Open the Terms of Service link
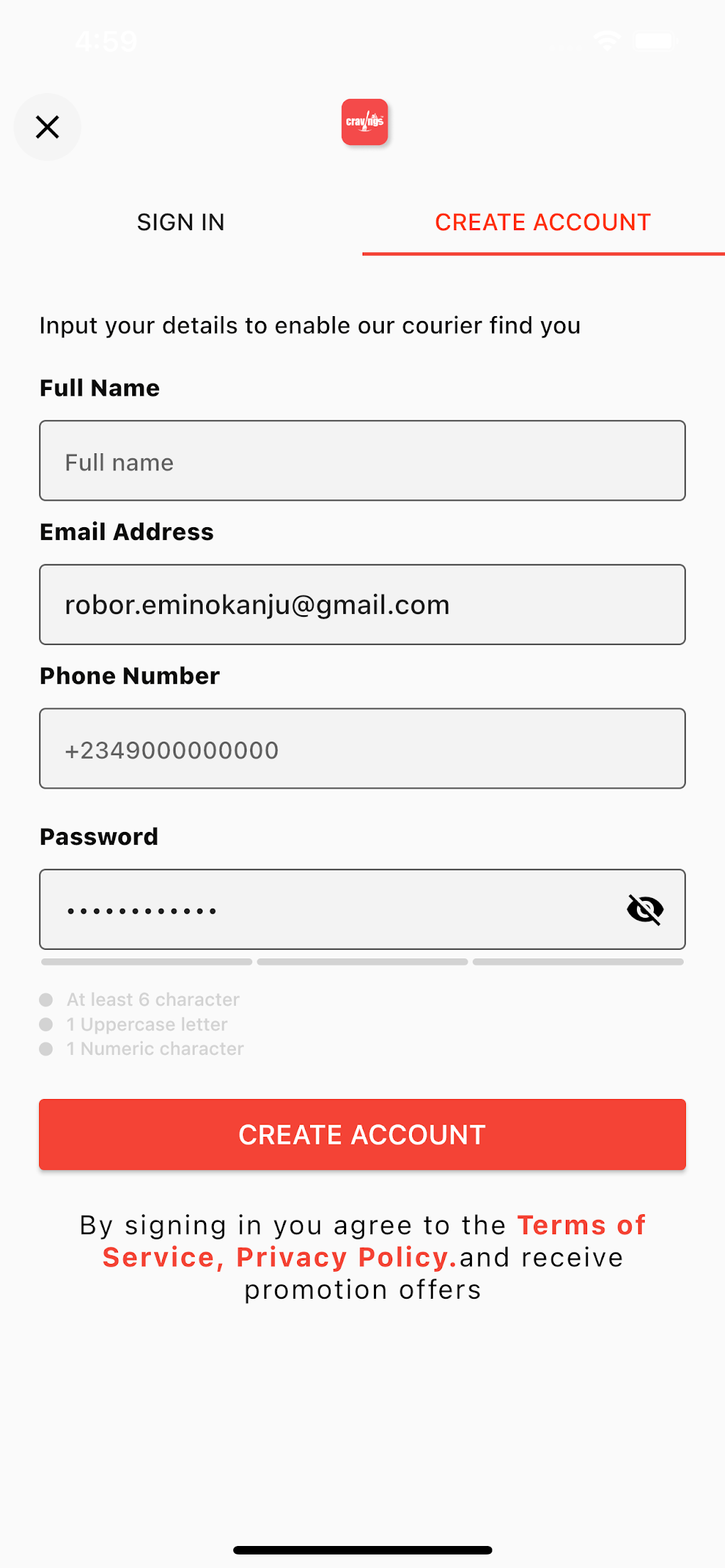Image resolution: width=725 pixels, height=1568 pixels. click(374, 1241)
